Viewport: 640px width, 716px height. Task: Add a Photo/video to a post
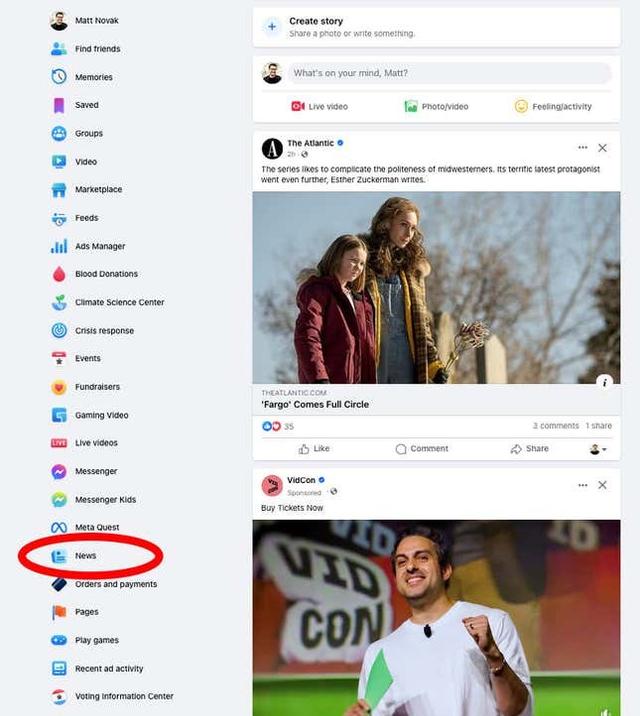[x=436, y=106]
